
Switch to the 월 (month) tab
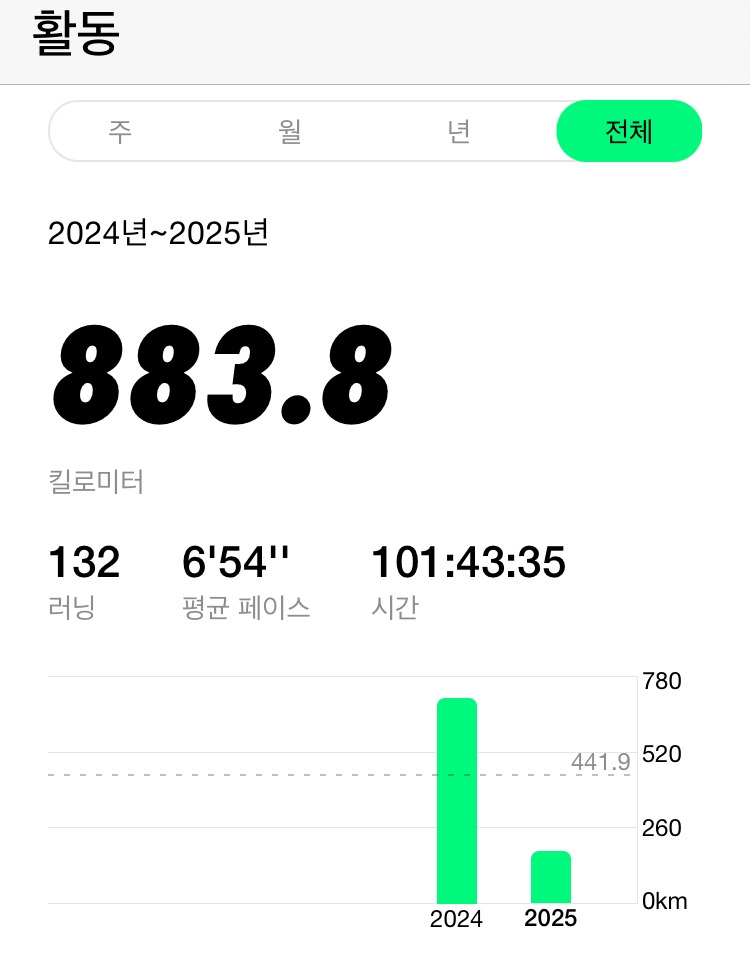[290, 132]
